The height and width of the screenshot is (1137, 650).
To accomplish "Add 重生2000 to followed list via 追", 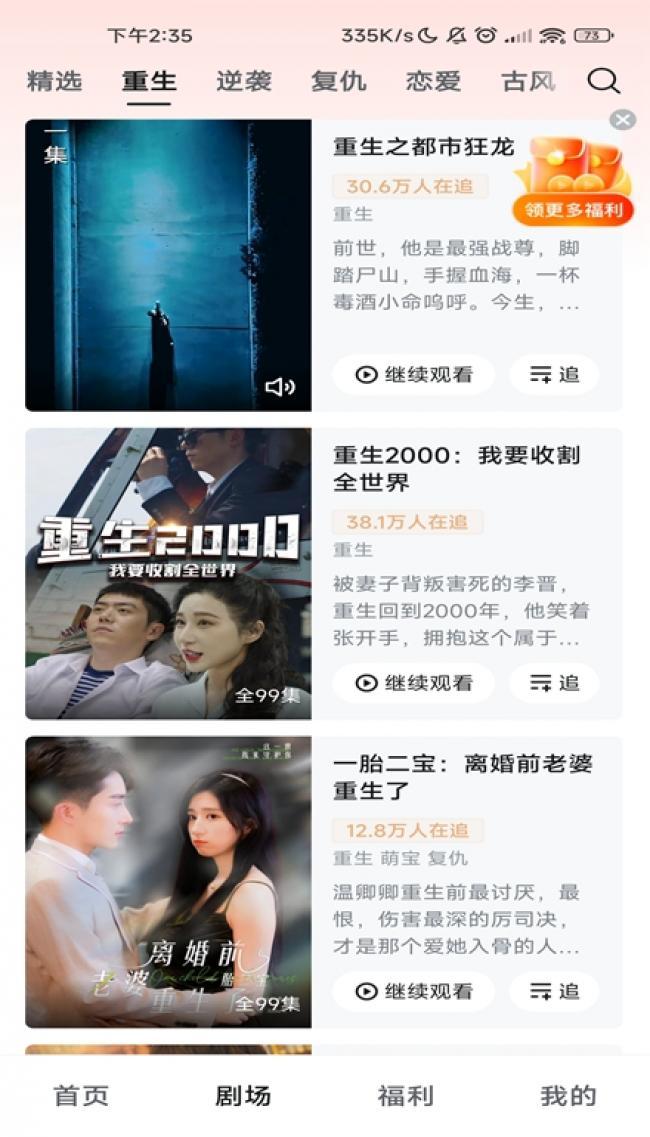I will (554, 683).
